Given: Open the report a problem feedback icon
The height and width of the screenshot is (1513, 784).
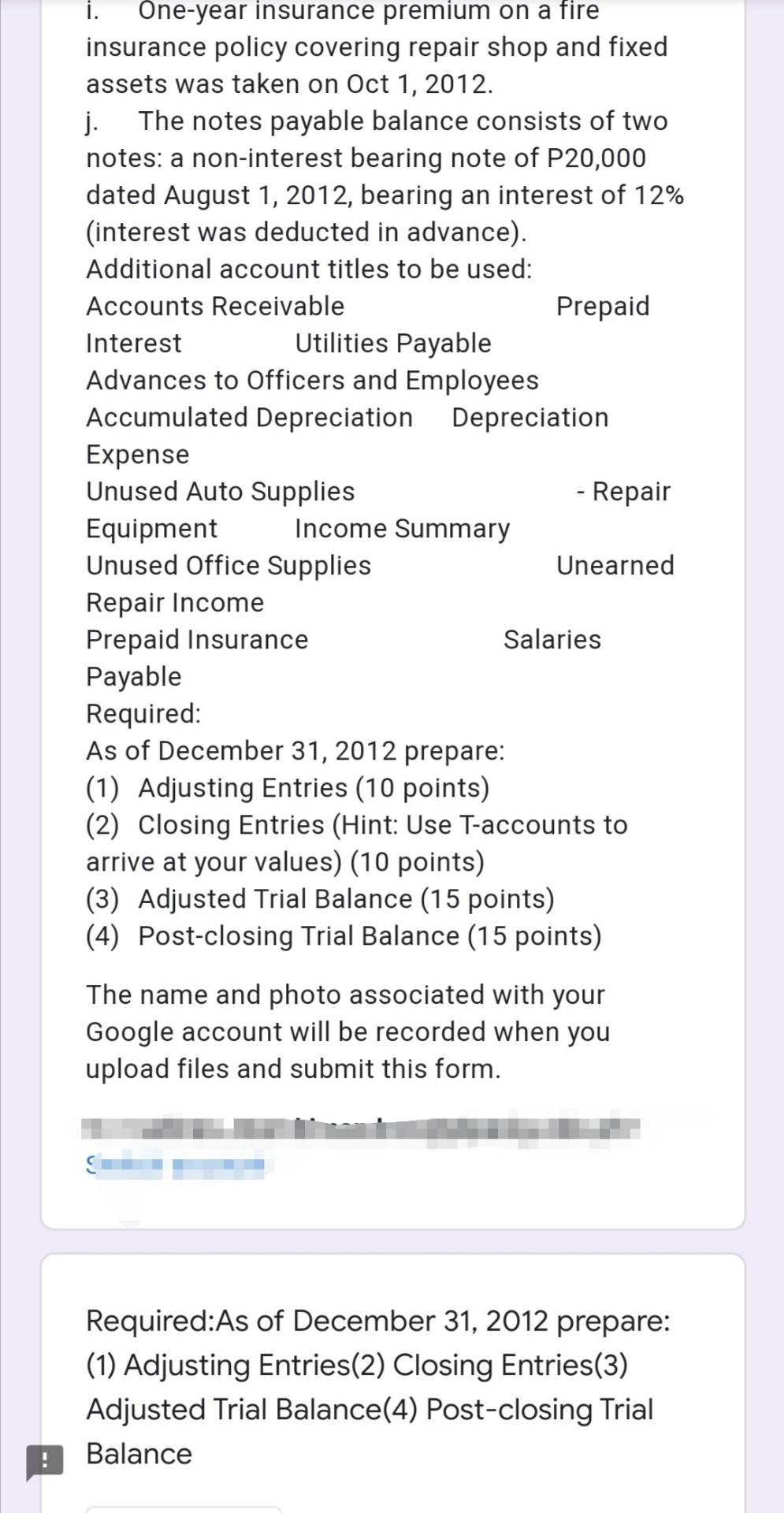Looking at the screenshot, I should click(44, 1462).
